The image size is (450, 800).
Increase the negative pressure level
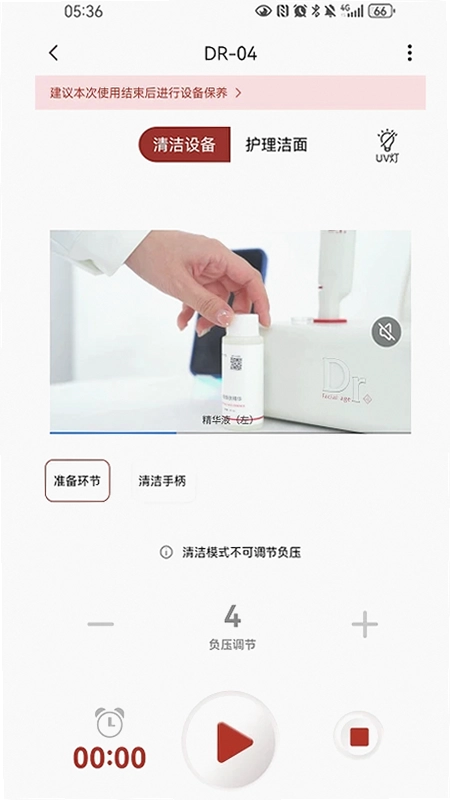365,623
